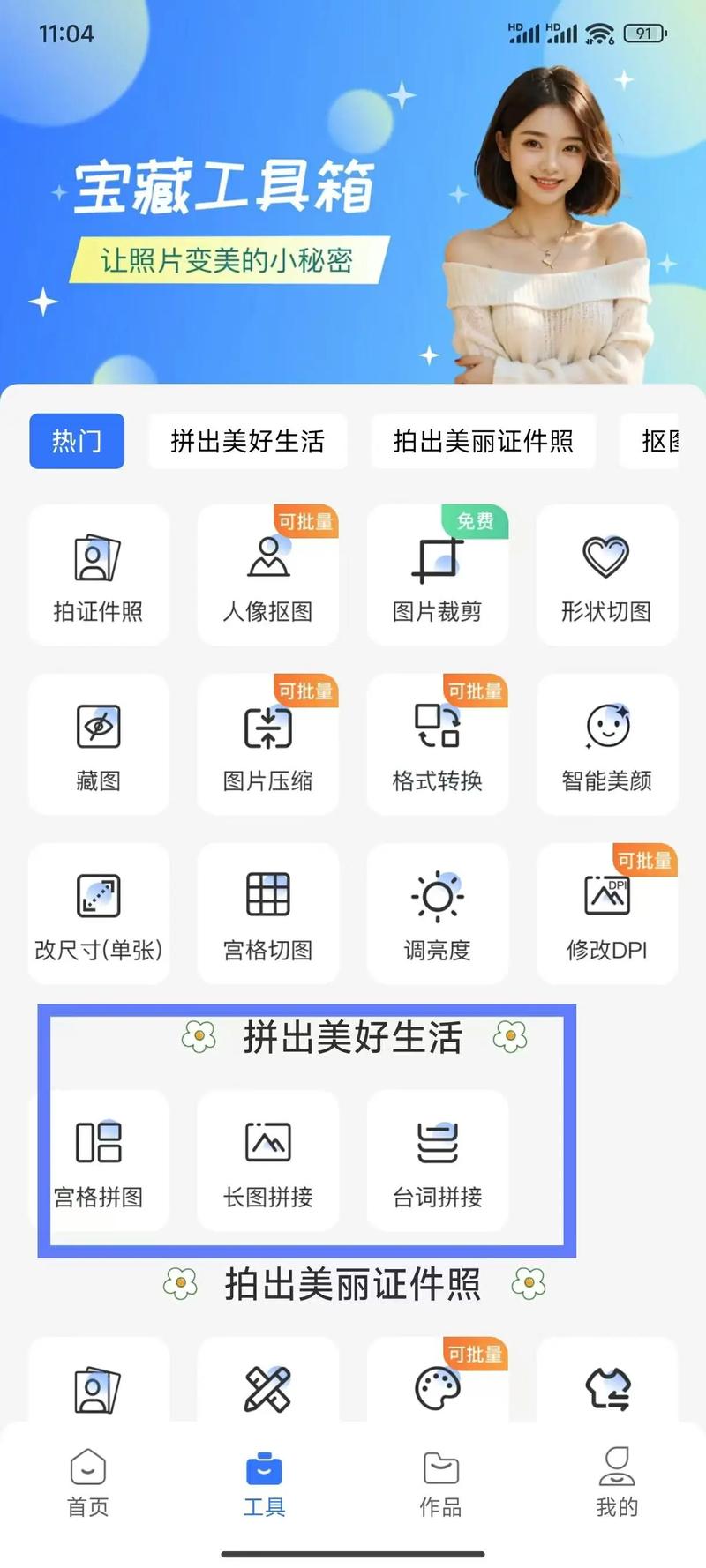Viewport: 706px width, 1568px height.
Task: Open the 改尺寸(单张) resize tool
Action: (x=98, y=914)
